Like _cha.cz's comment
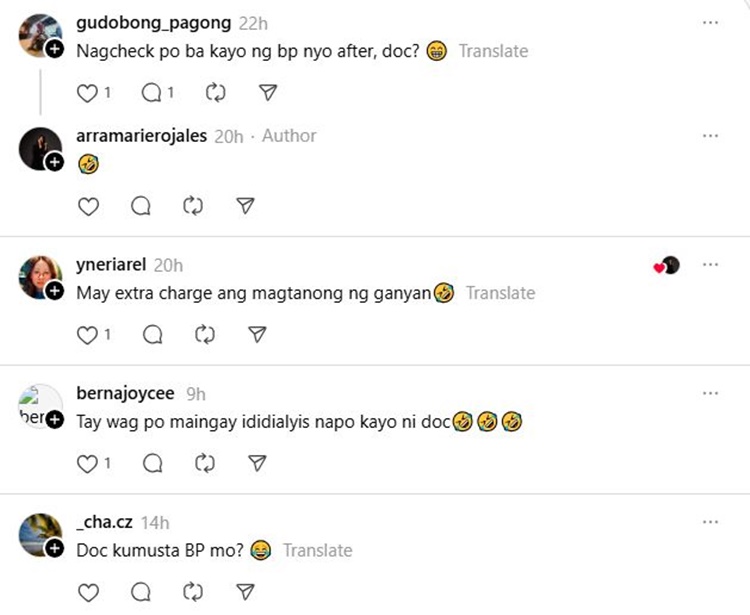 (88, 592)
